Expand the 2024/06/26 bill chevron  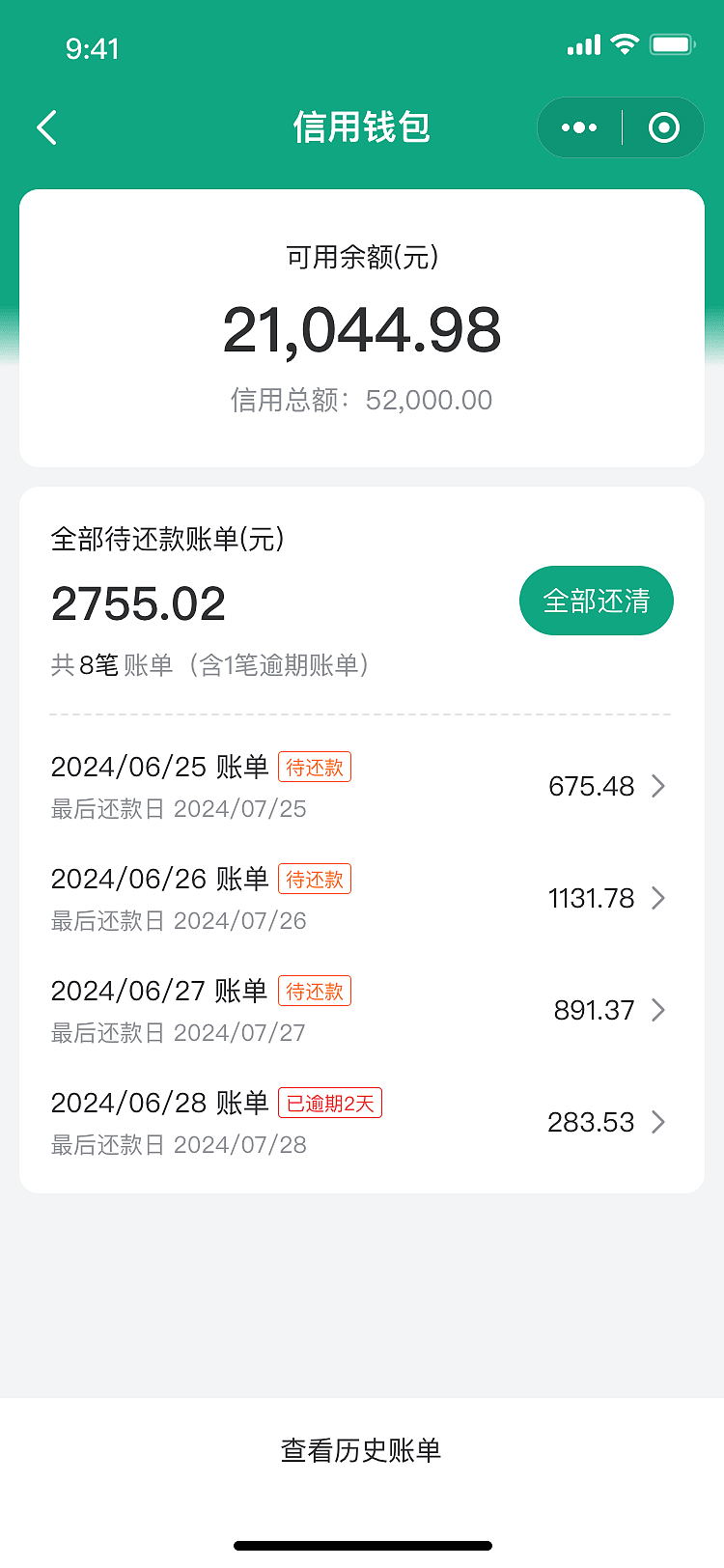tap(658, 898)
